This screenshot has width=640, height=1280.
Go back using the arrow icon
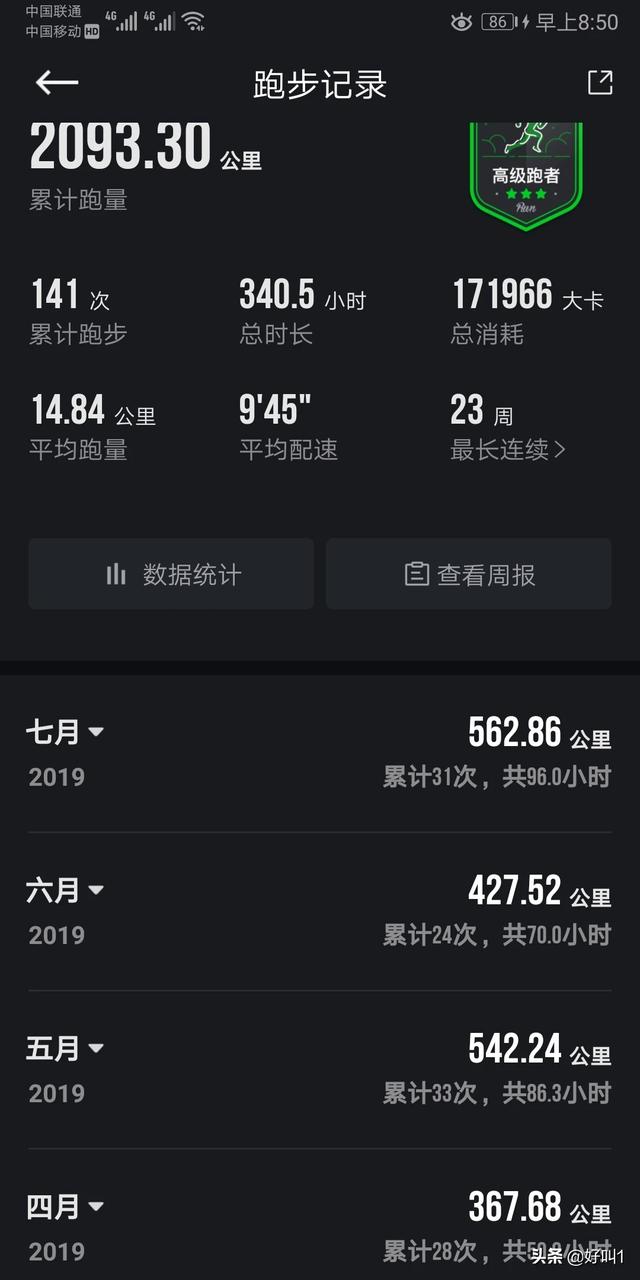pyautogui.click(x=57, y=83)
